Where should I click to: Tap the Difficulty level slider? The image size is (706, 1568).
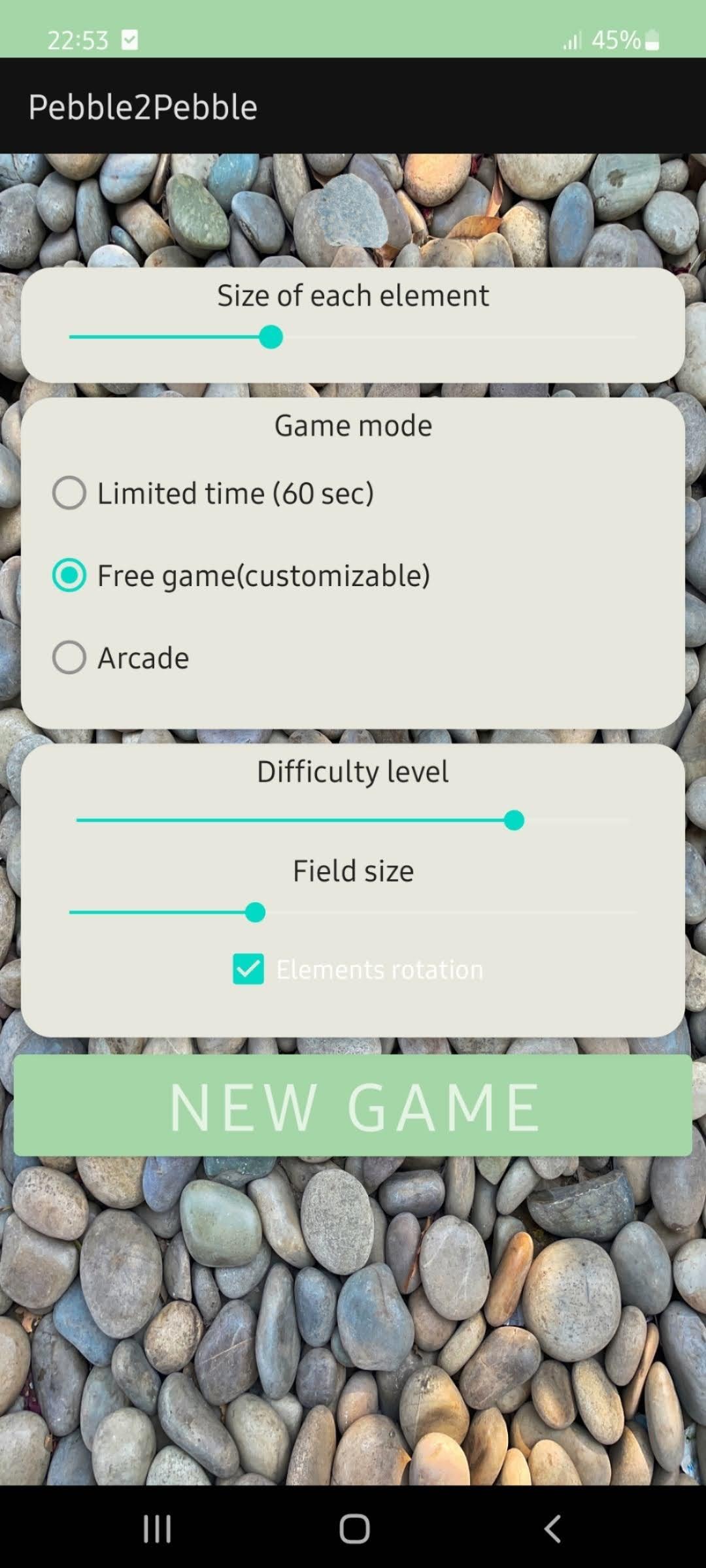[x=353, y=820]
